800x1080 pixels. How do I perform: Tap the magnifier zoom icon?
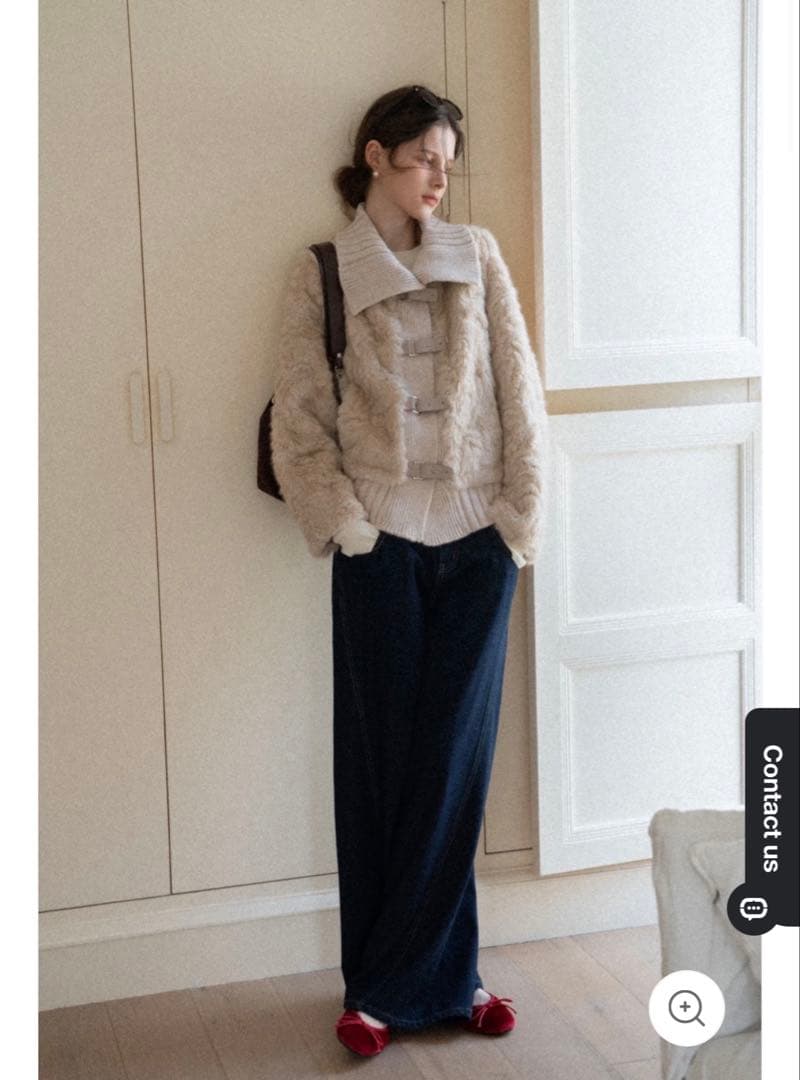click(686, 1008)
